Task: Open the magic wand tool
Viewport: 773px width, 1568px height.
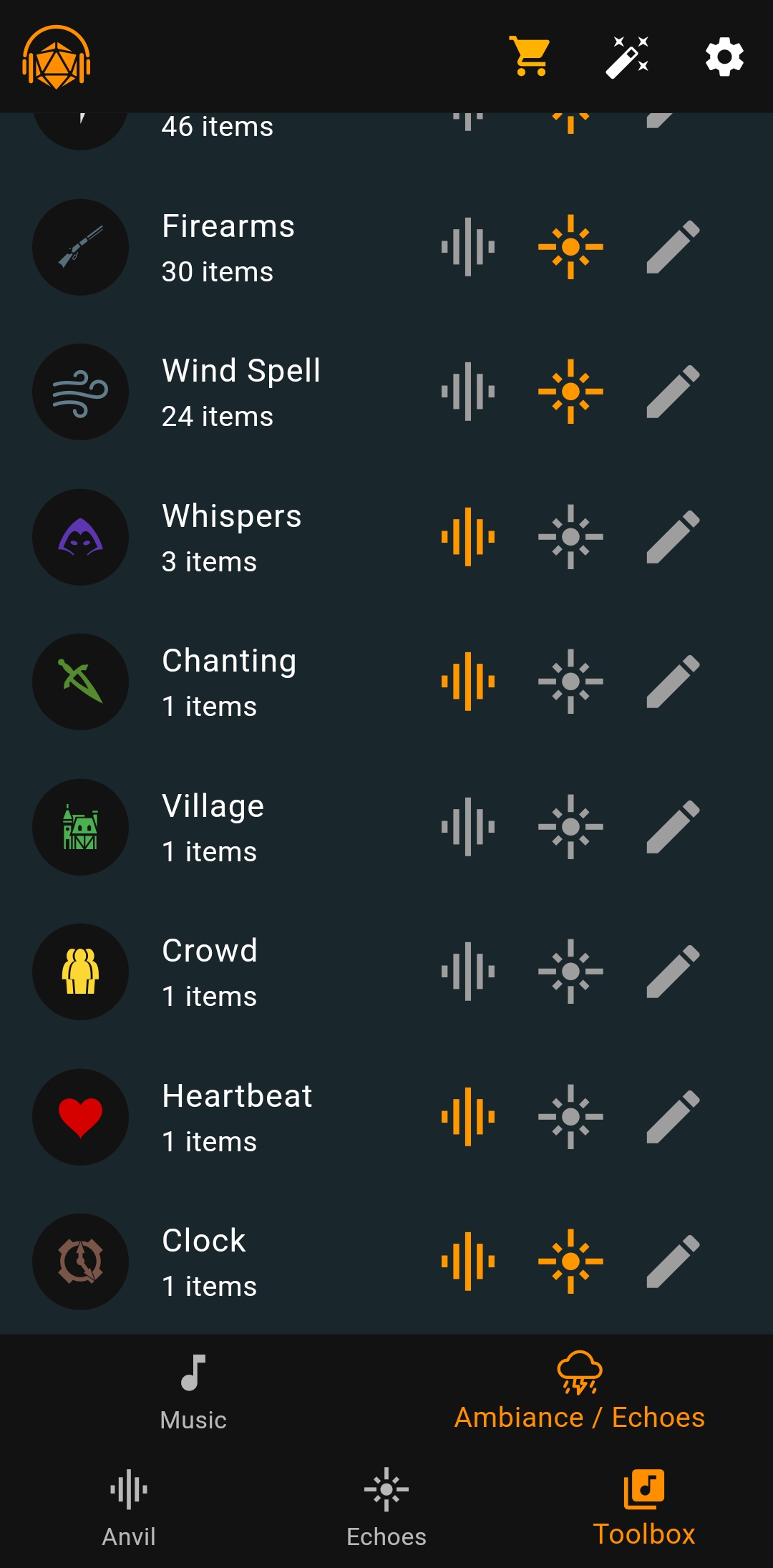Action: point(628,57)
